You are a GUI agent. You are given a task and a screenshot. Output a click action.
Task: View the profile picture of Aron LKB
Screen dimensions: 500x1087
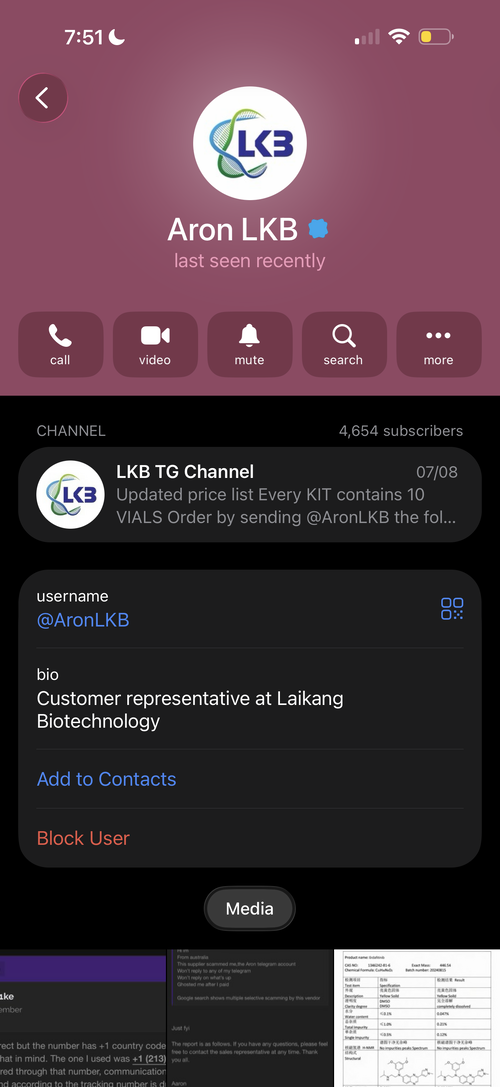(x=250, y=144)
